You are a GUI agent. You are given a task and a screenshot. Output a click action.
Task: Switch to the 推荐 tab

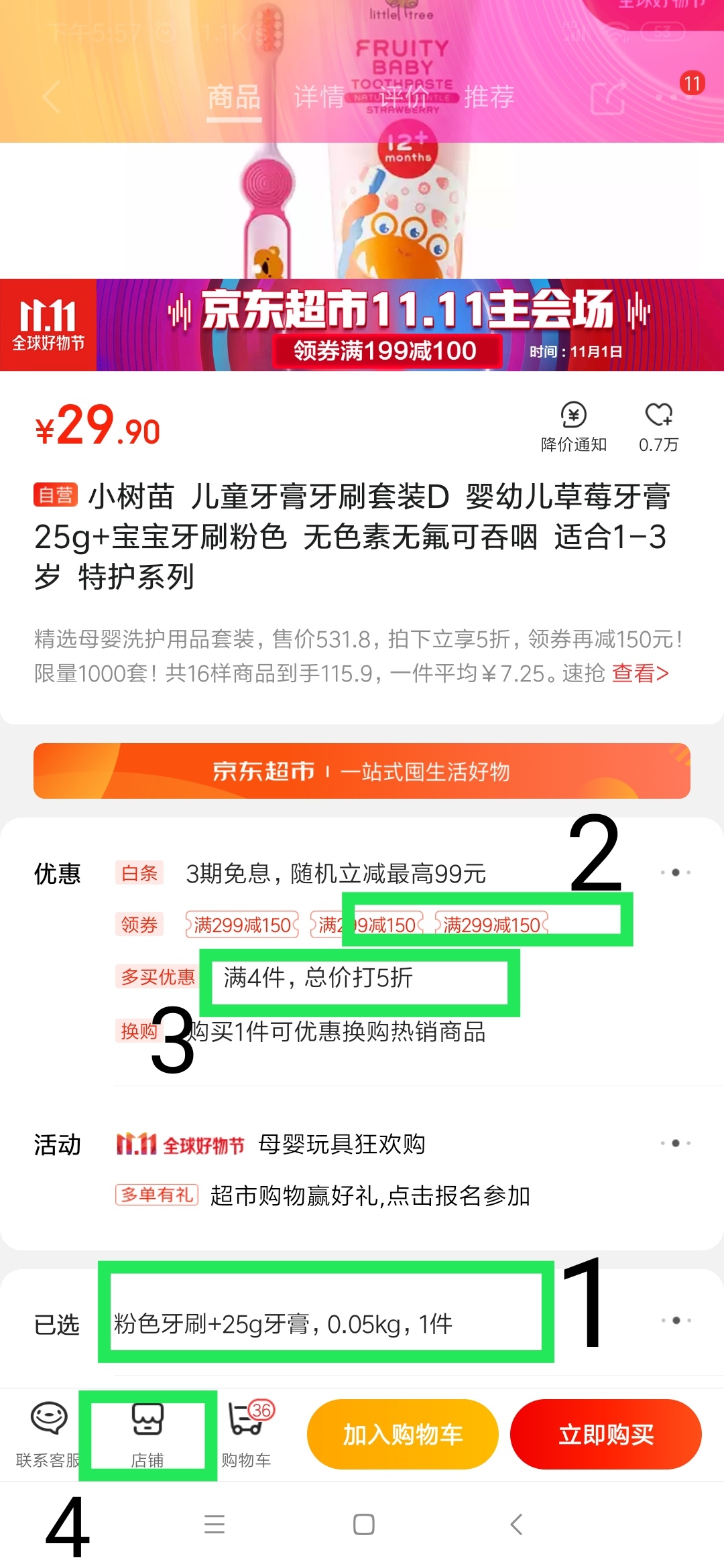[x=489, y=97]
